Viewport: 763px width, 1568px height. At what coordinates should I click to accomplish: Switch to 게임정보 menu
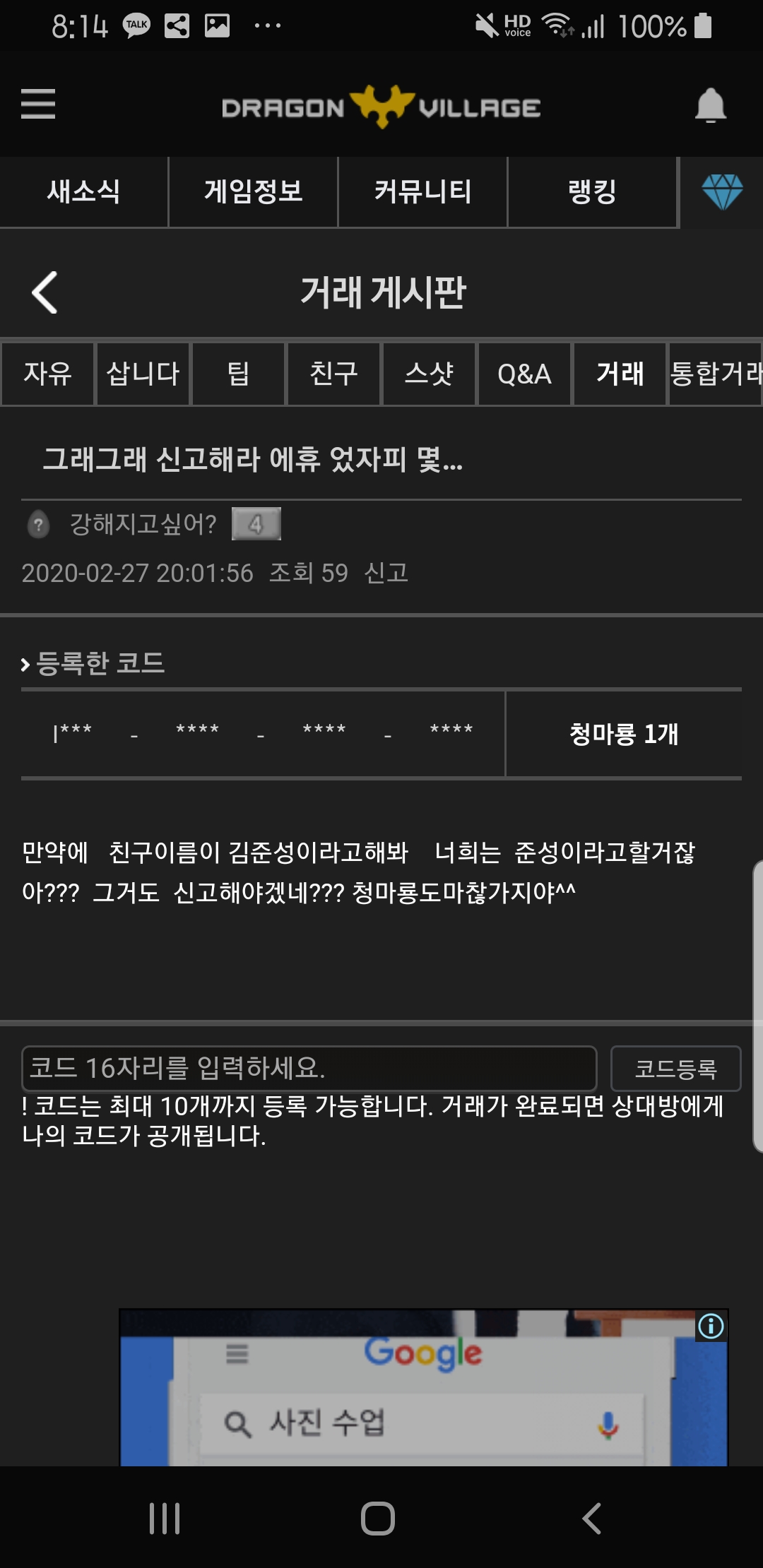pos(253,191)
